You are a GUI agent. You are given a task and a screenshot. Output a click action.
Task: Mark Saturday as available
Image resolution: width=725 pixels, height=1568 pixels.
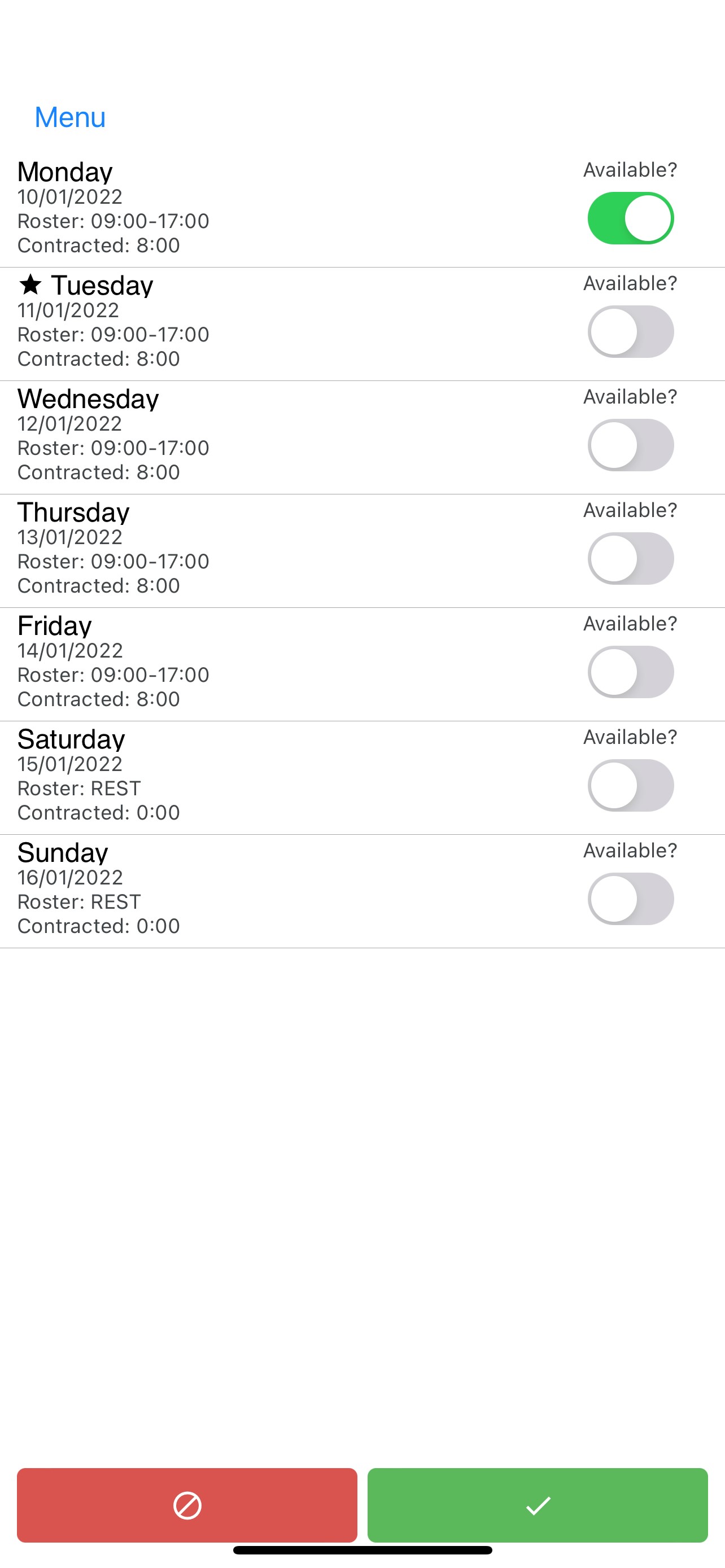coord(631,784)
